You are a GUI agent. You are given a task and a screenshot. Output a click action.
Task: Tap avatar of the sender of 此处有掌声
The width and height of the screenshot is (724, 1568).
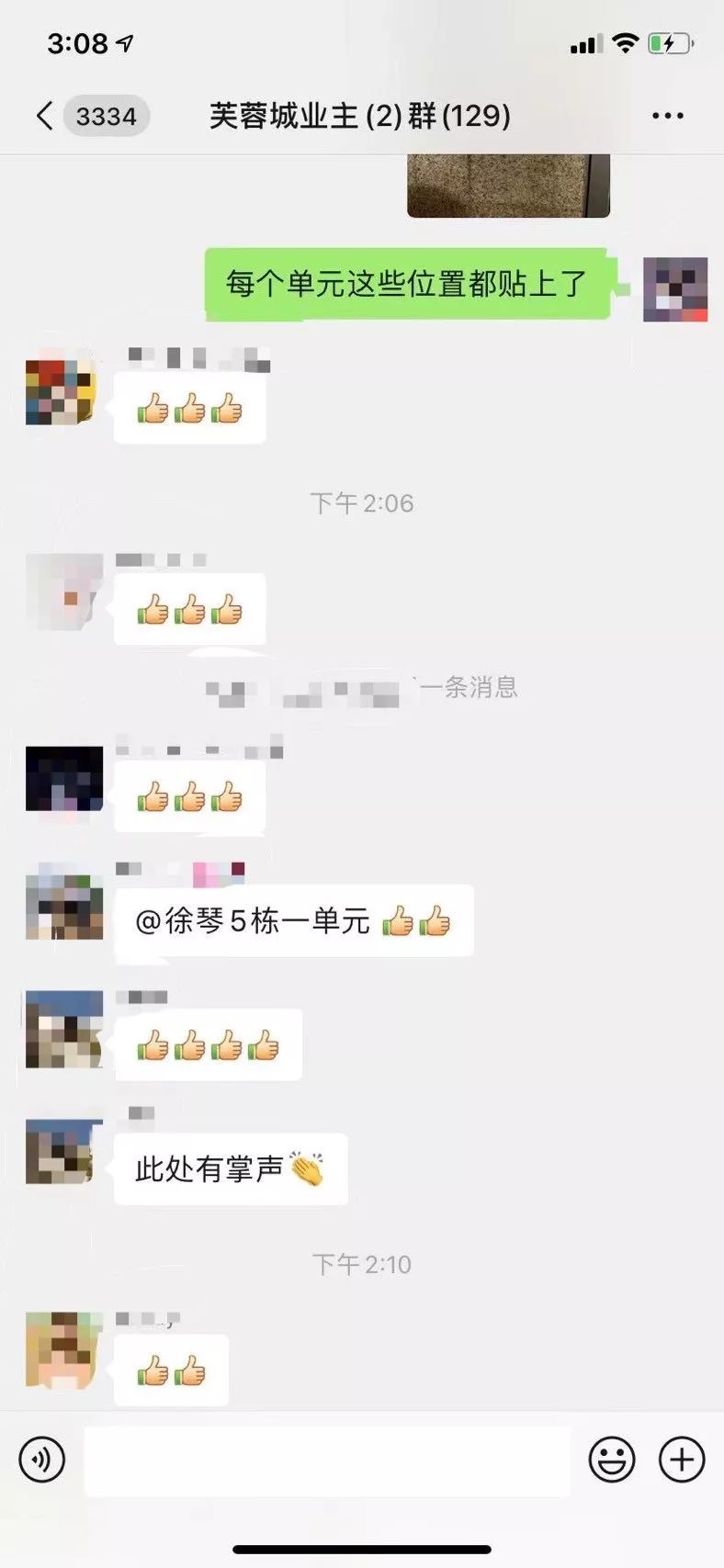point(63,1152)
